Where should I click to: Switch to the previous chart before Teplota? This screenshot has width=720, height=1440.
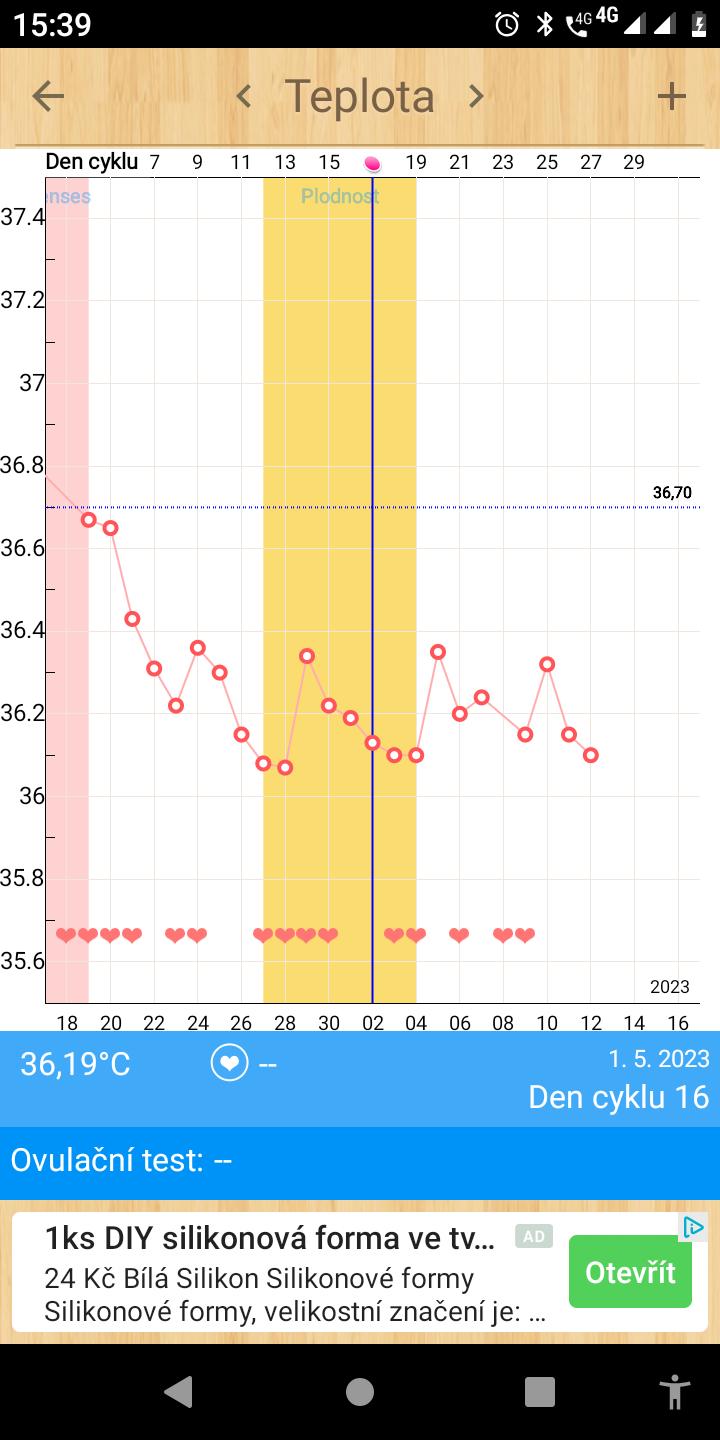click(243, 96)
